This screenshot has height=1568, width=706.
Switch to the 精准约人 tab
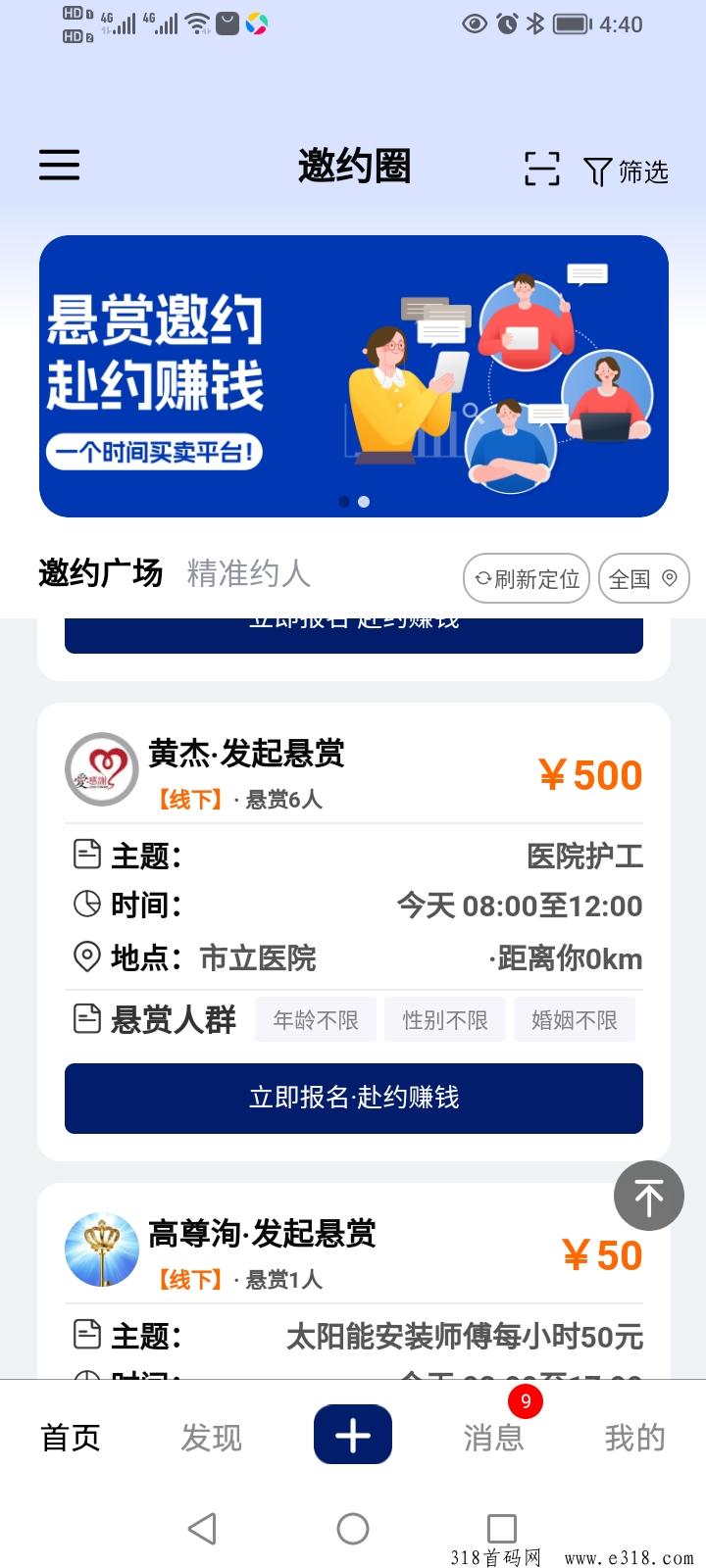click(248, 573)
